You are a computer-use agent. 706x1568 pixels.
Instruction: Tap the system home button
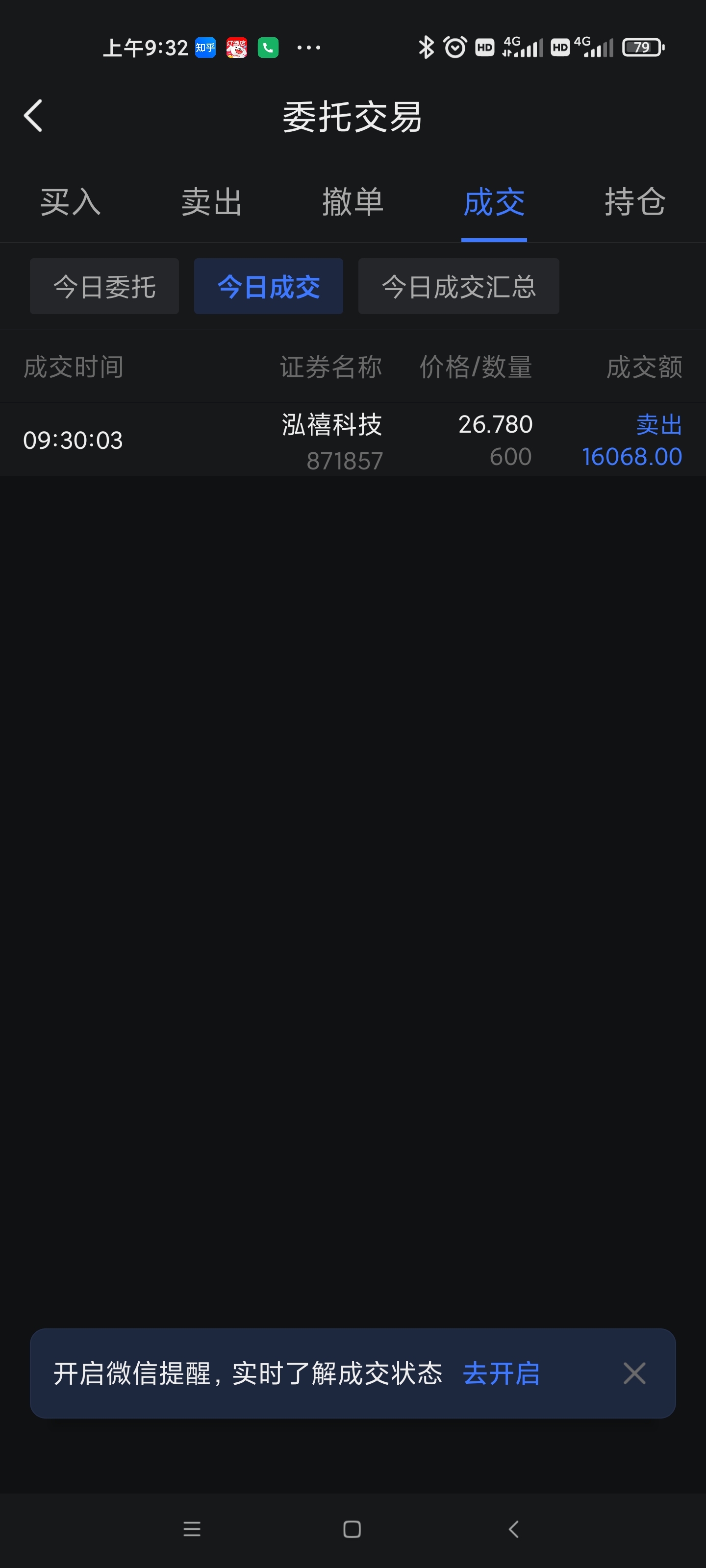[x=352, y=1529]
